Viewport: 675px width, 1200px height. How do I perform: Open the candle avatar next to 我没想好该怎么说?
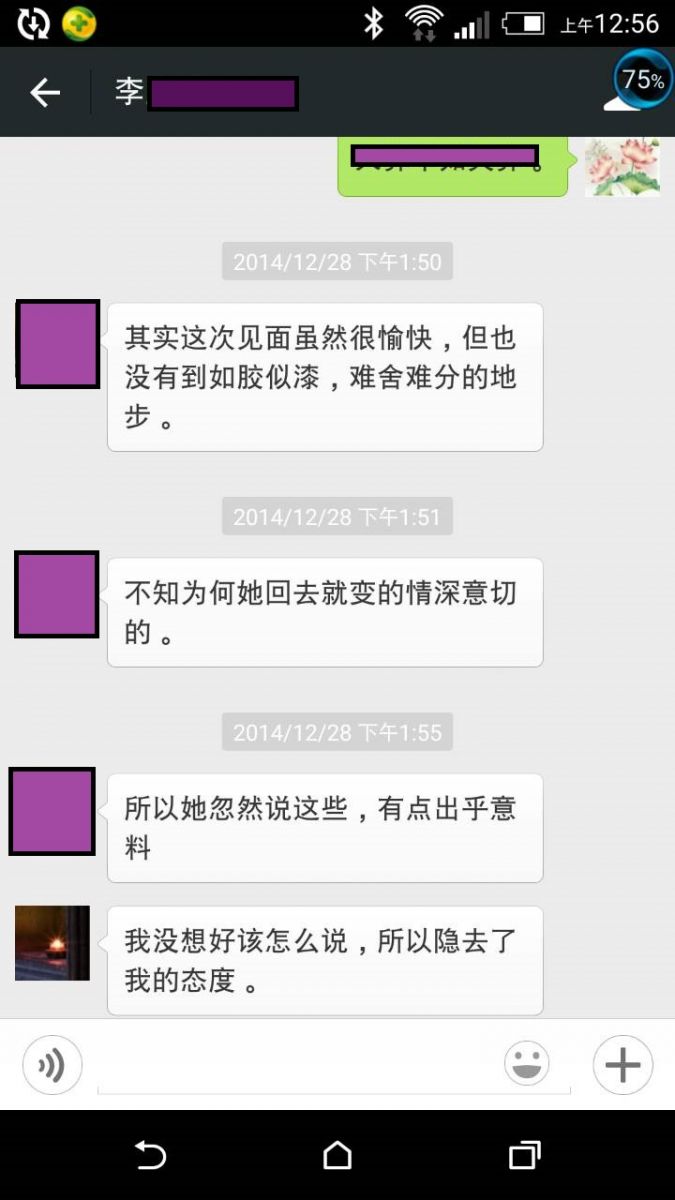coord(52,943)
